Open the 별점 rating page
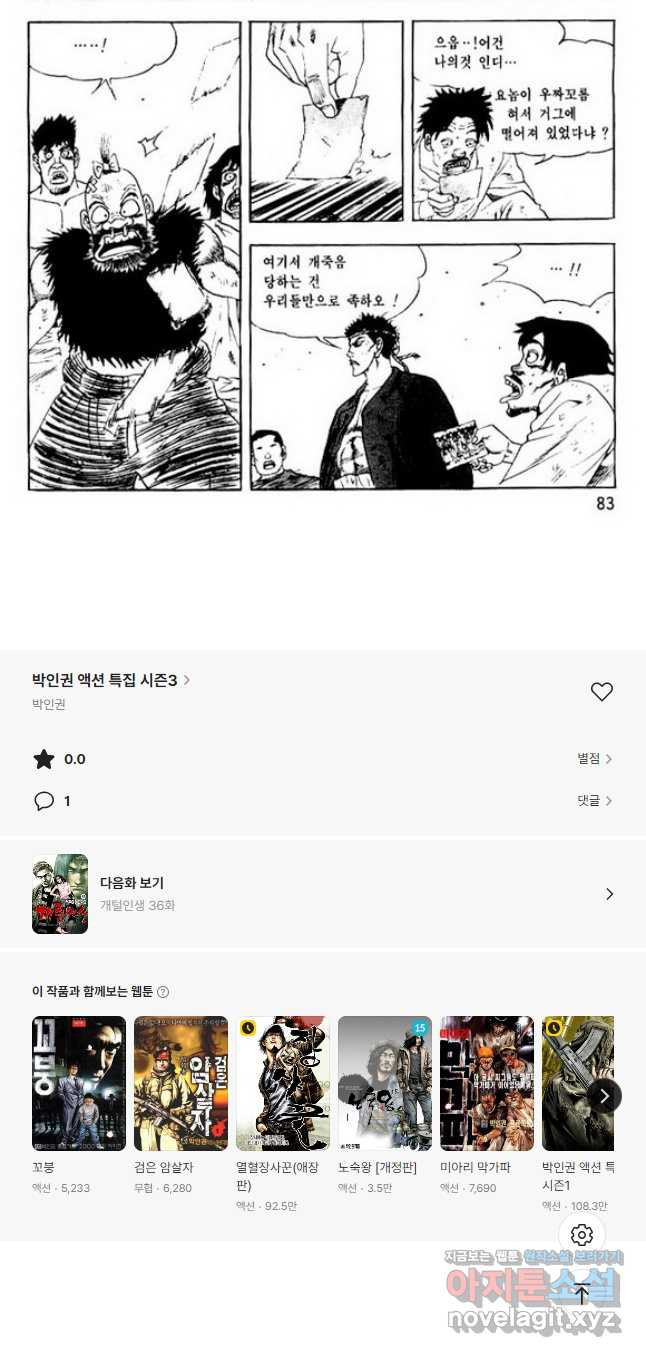 pyautogui.click(x=594, y=759)
